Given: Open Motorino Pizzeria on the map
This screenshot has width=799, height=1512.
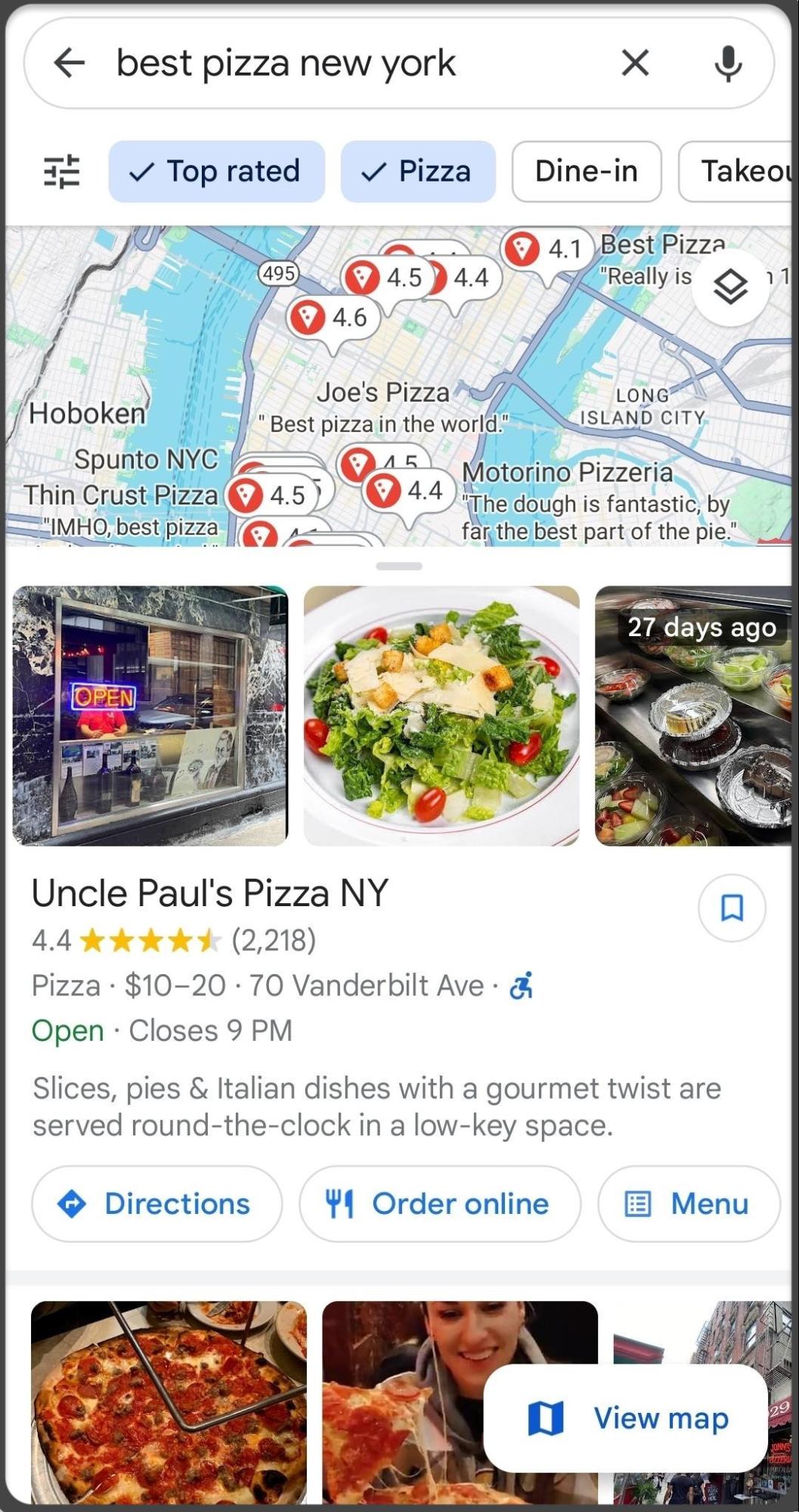Looking at the screenshot, I should pos(567,472).
